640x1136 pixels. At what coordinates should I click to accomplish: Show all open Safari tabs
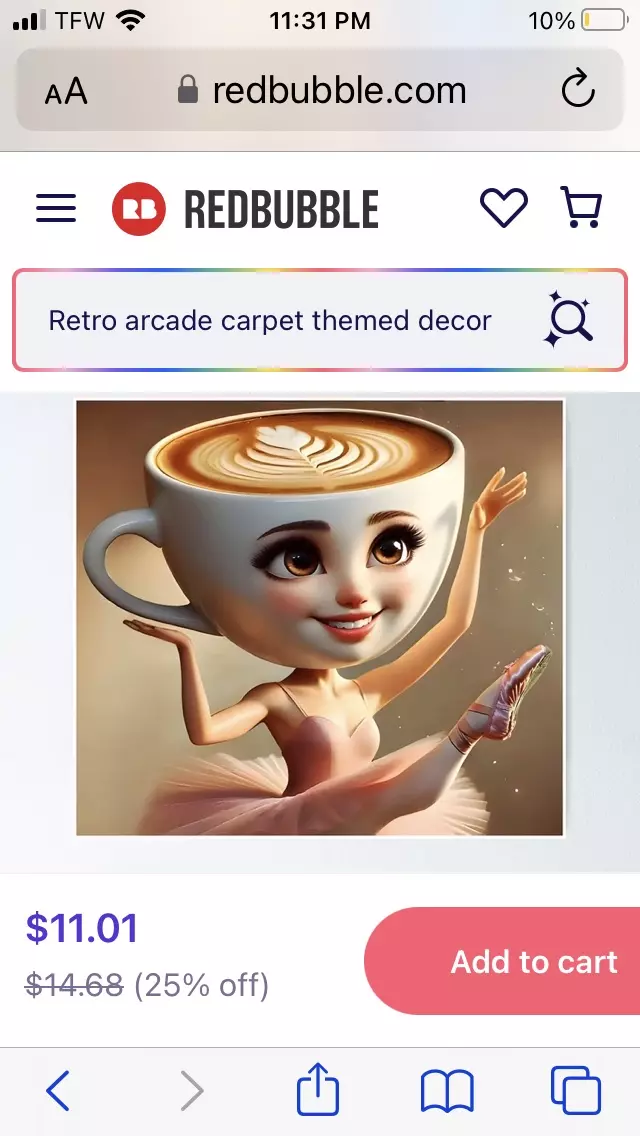576,1090
